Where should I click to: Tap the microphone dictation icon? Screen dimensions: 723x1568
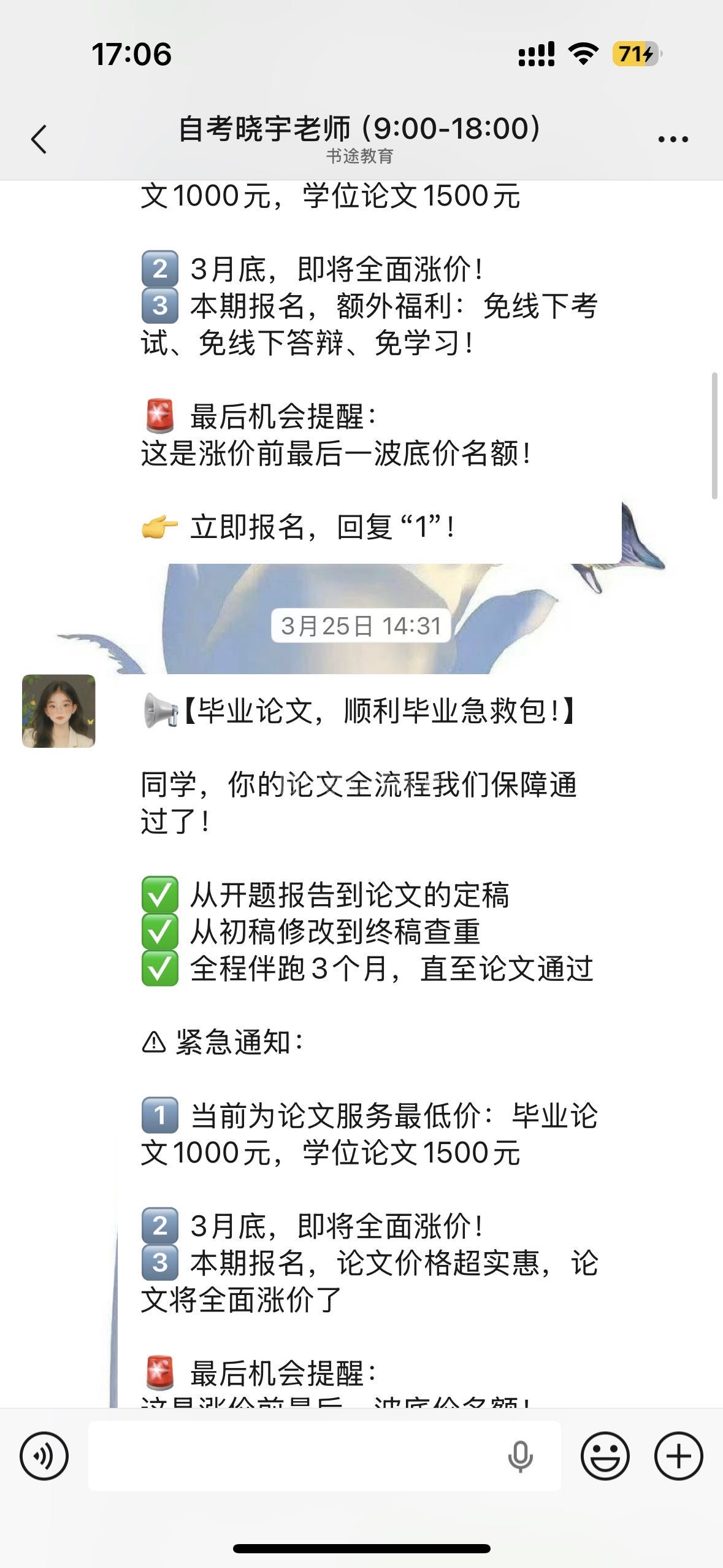[520, 1456]
